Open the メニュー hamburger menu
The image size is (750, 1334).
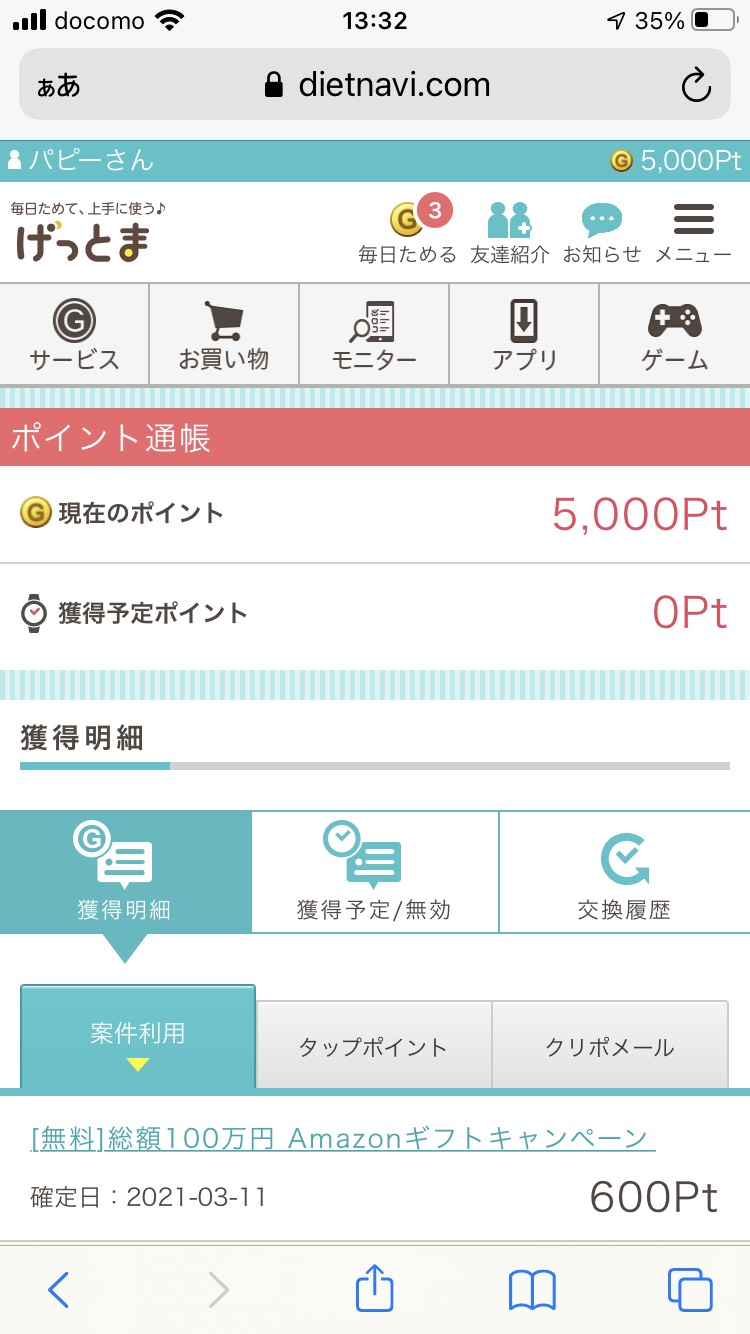click(693, 232)
